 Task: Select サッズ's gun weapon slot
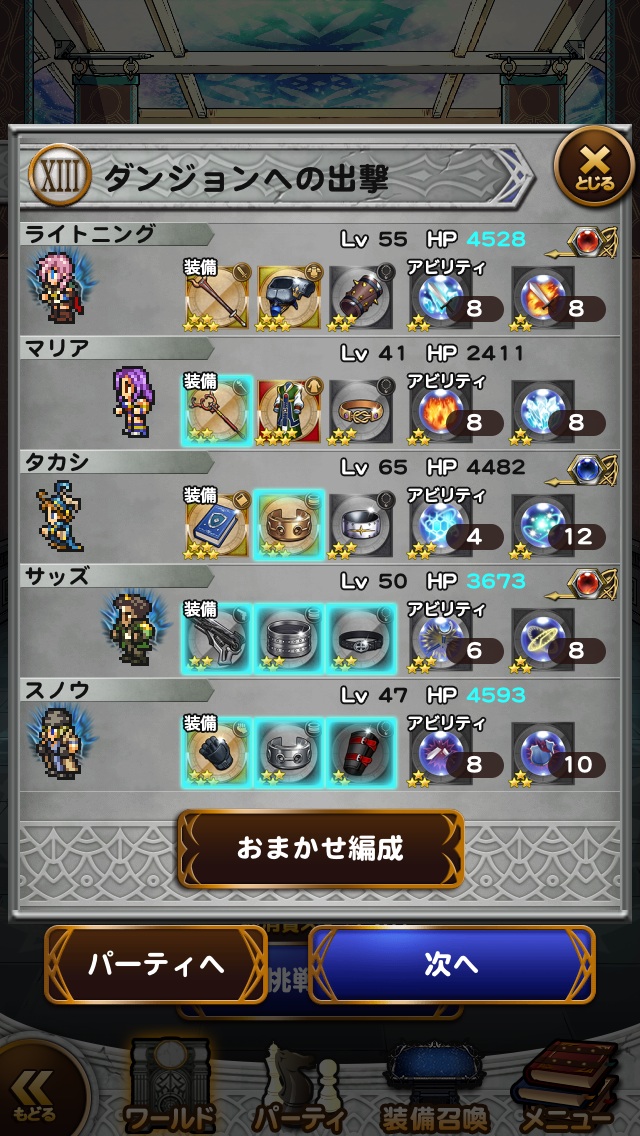coord(216,638)
